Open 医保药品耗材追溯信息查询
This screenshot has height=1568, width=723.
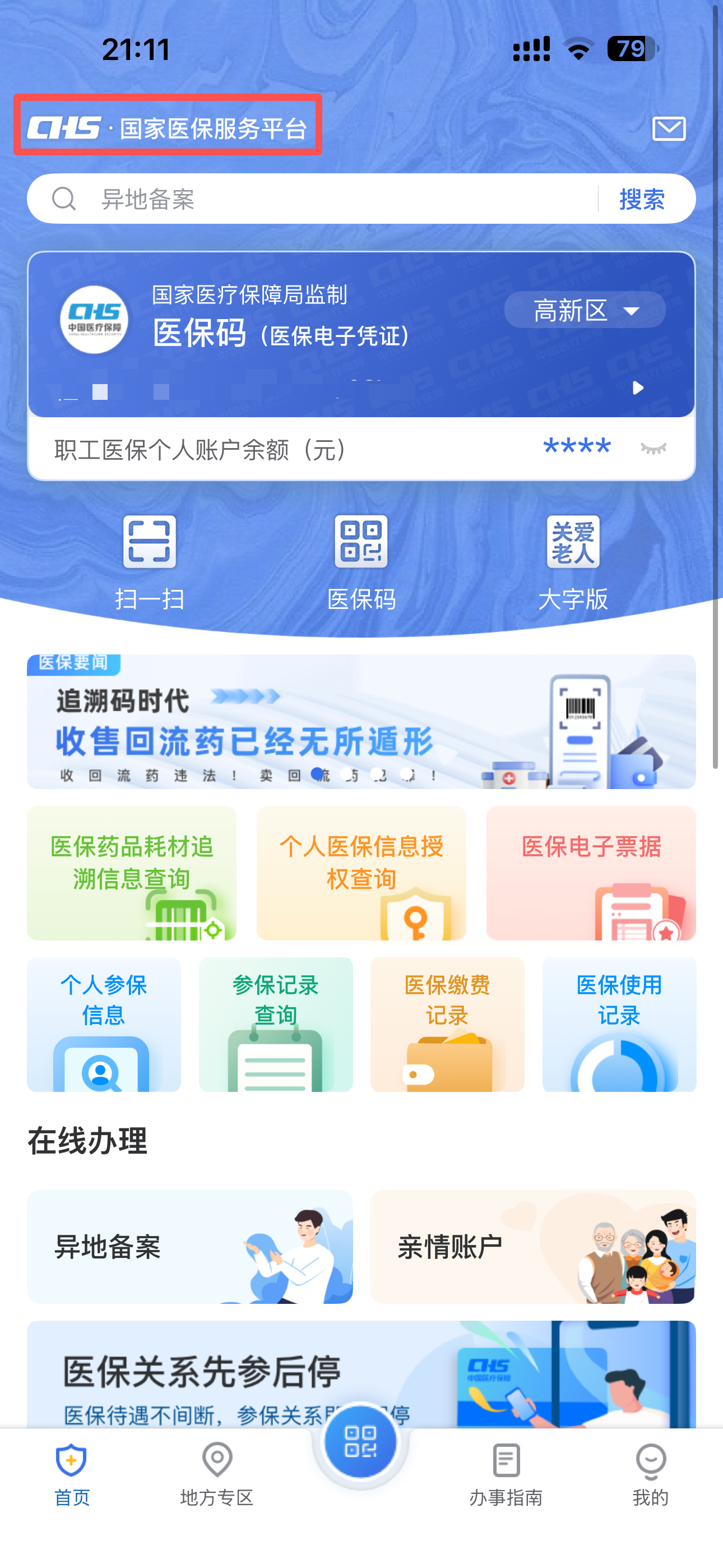coord(132,872)
